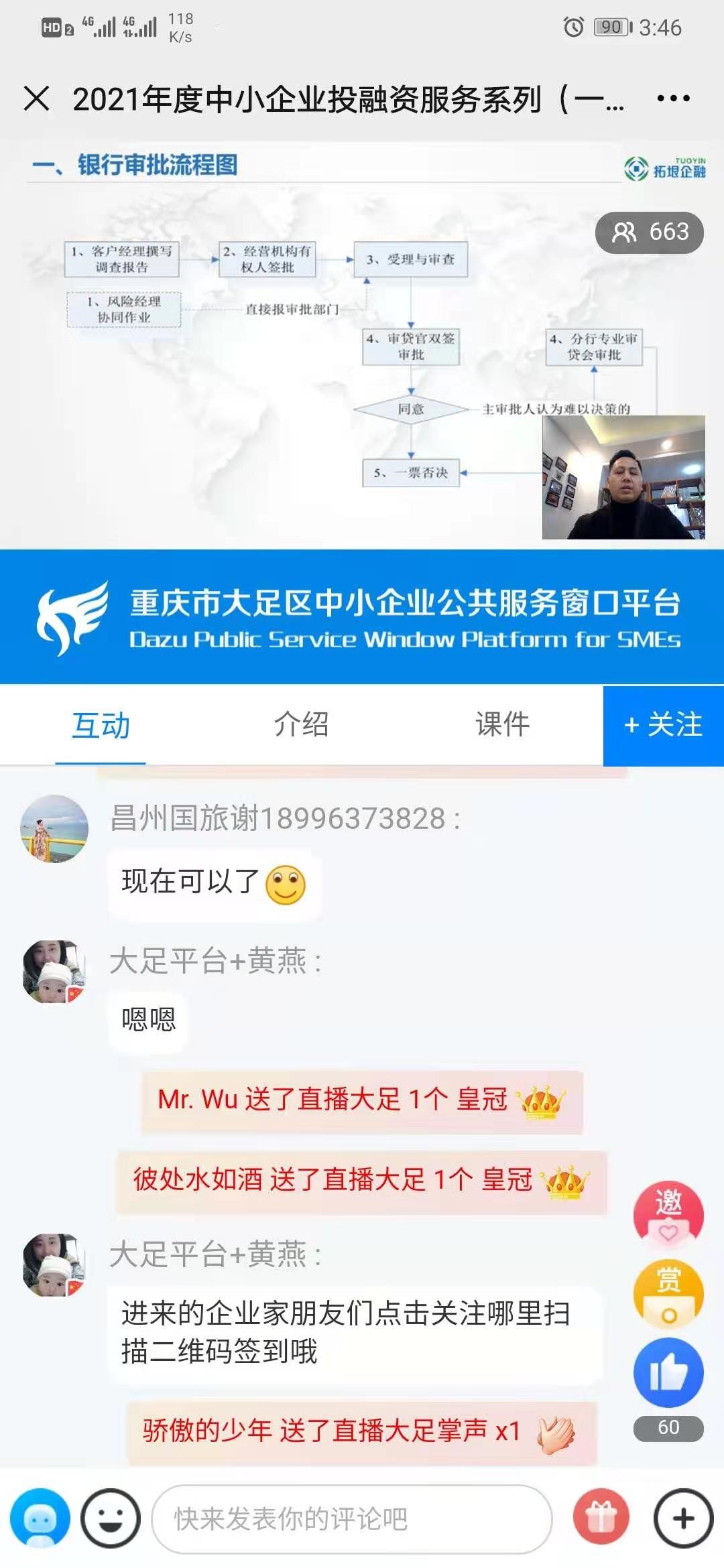Tap the live video player

(362, 345)
